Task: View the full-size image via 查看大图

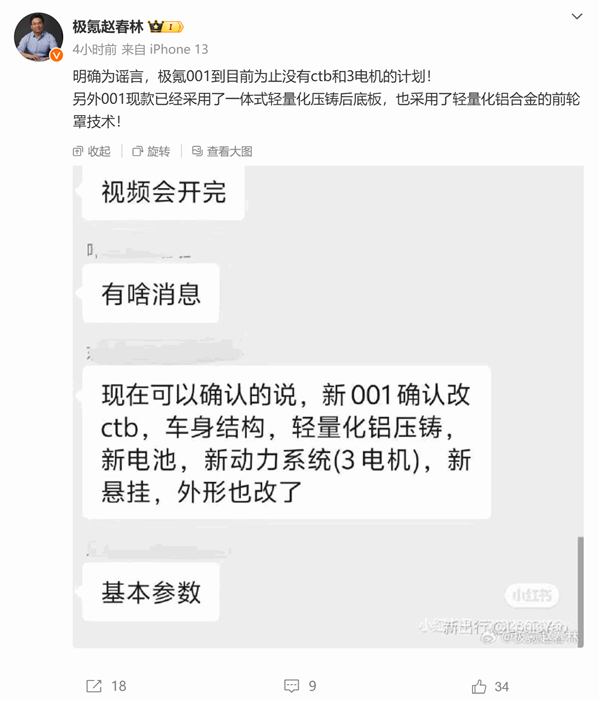Action: [x=221, y=151]
